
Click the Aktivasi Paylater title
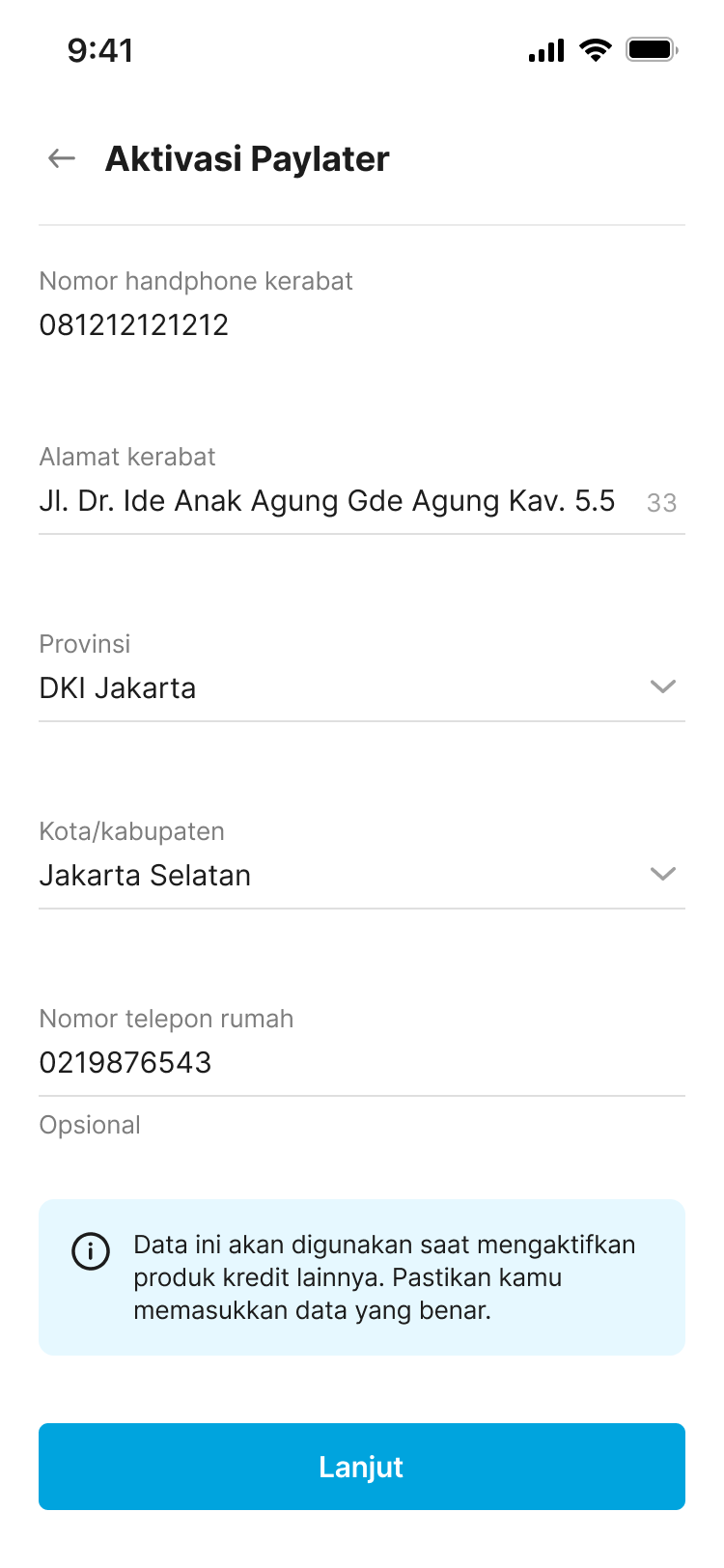click(247, 158)
